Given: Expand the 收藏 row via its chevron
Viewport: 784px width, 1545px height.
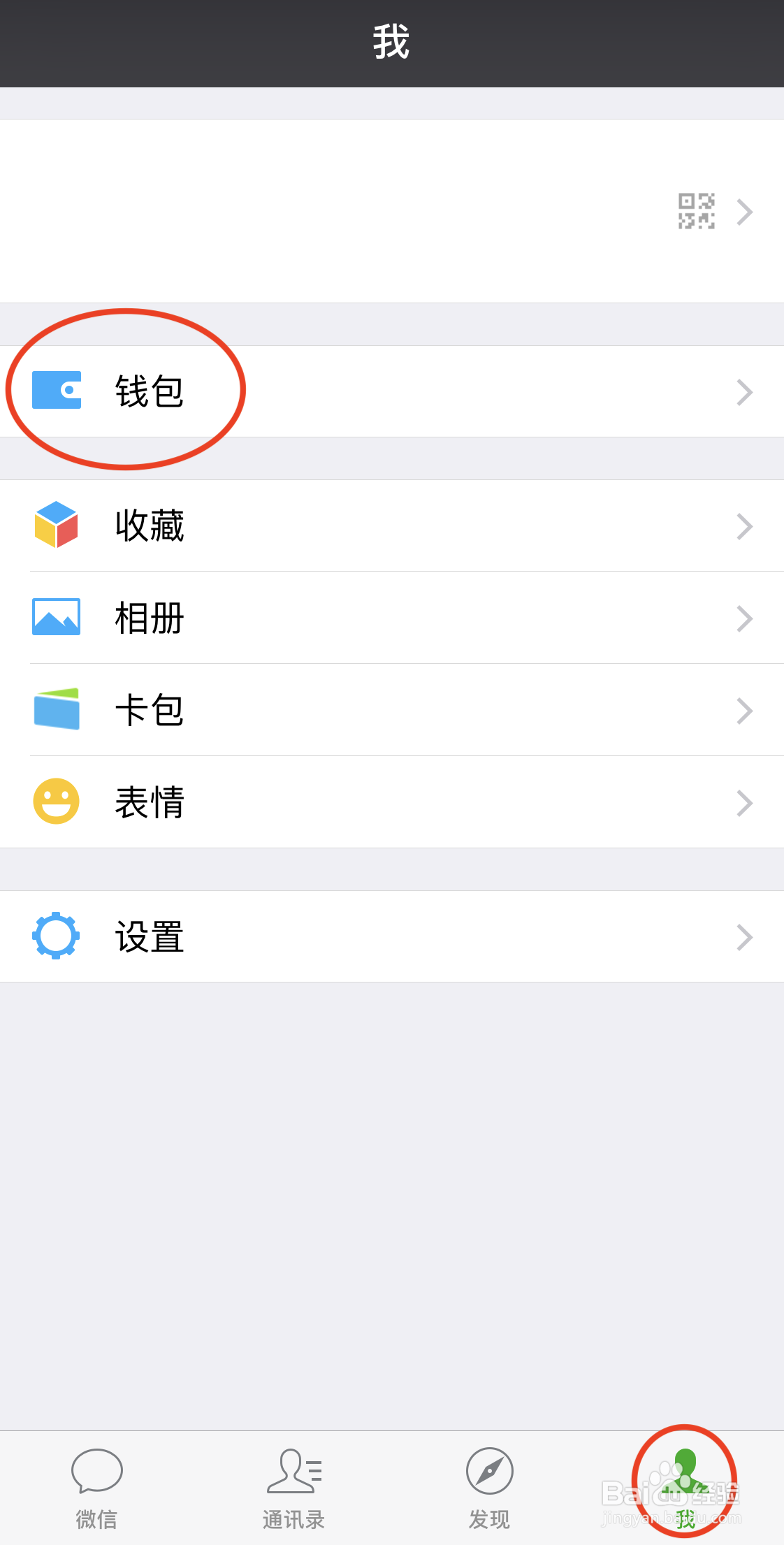Looking at the screenshot, I should pos(744,526).
